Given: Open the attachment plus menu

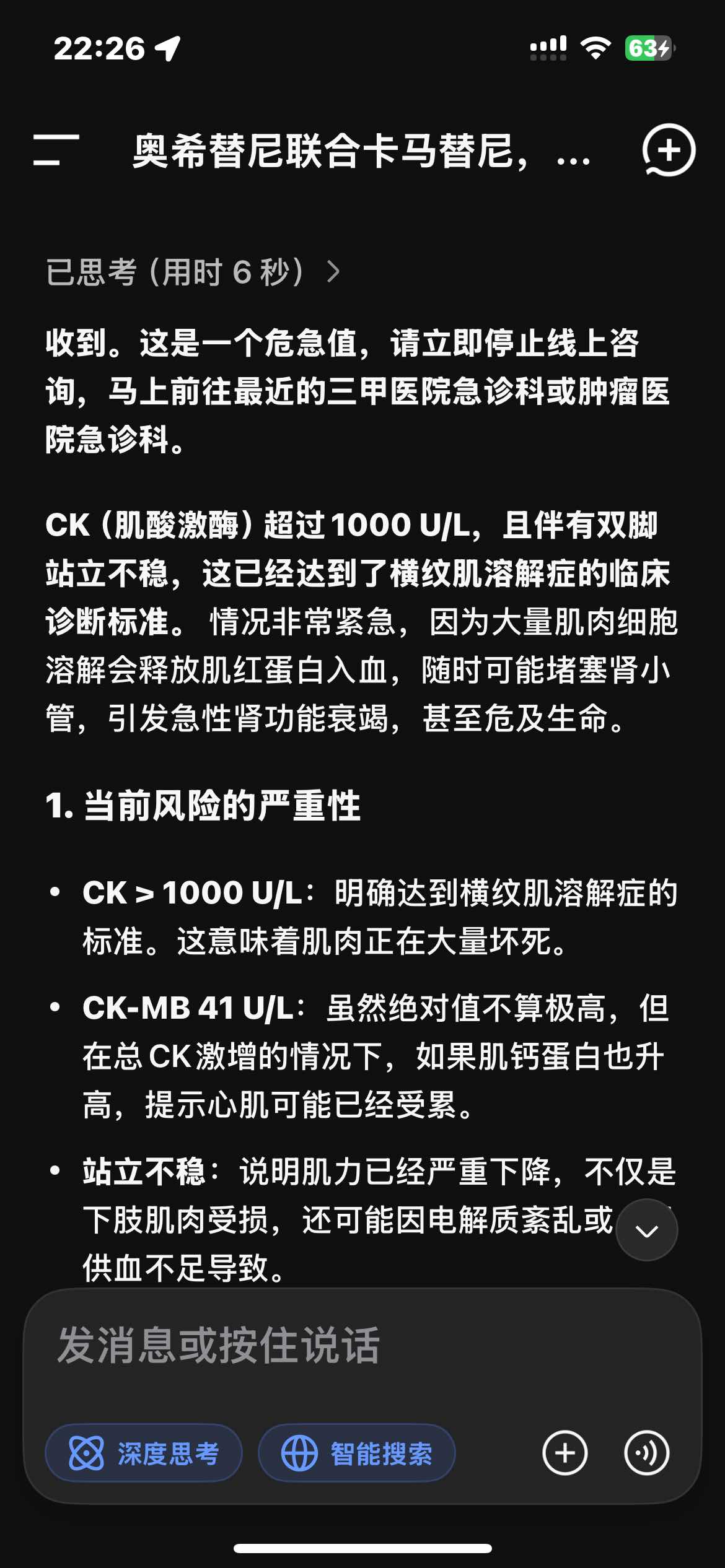Looking at the screenshot, I should 565,1453.
